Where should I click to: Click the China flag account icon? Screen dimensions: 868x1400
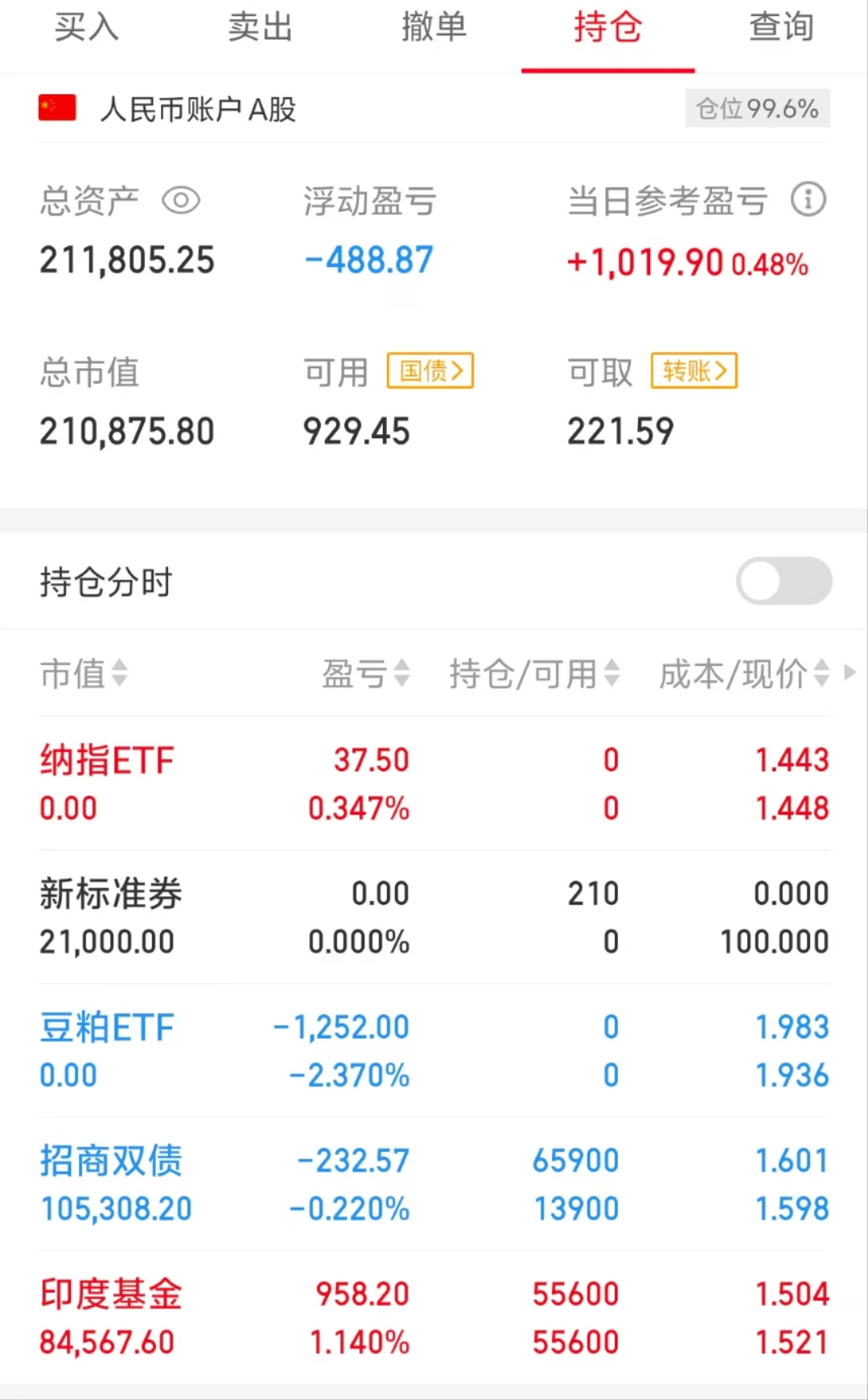(x=56, y=107)
